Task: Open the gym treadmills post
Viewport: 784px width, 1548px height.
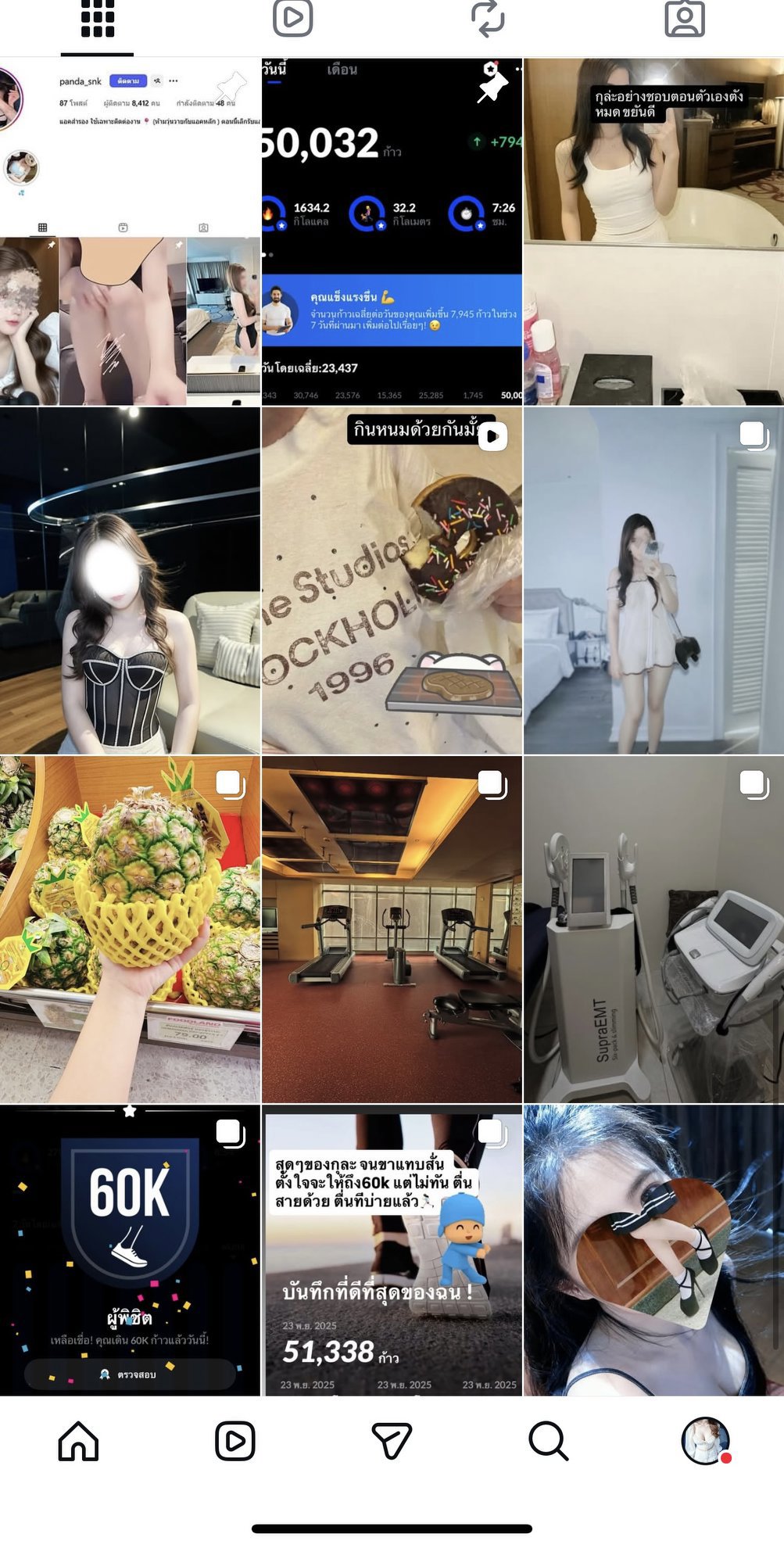Action: click(x=392, y=929)
